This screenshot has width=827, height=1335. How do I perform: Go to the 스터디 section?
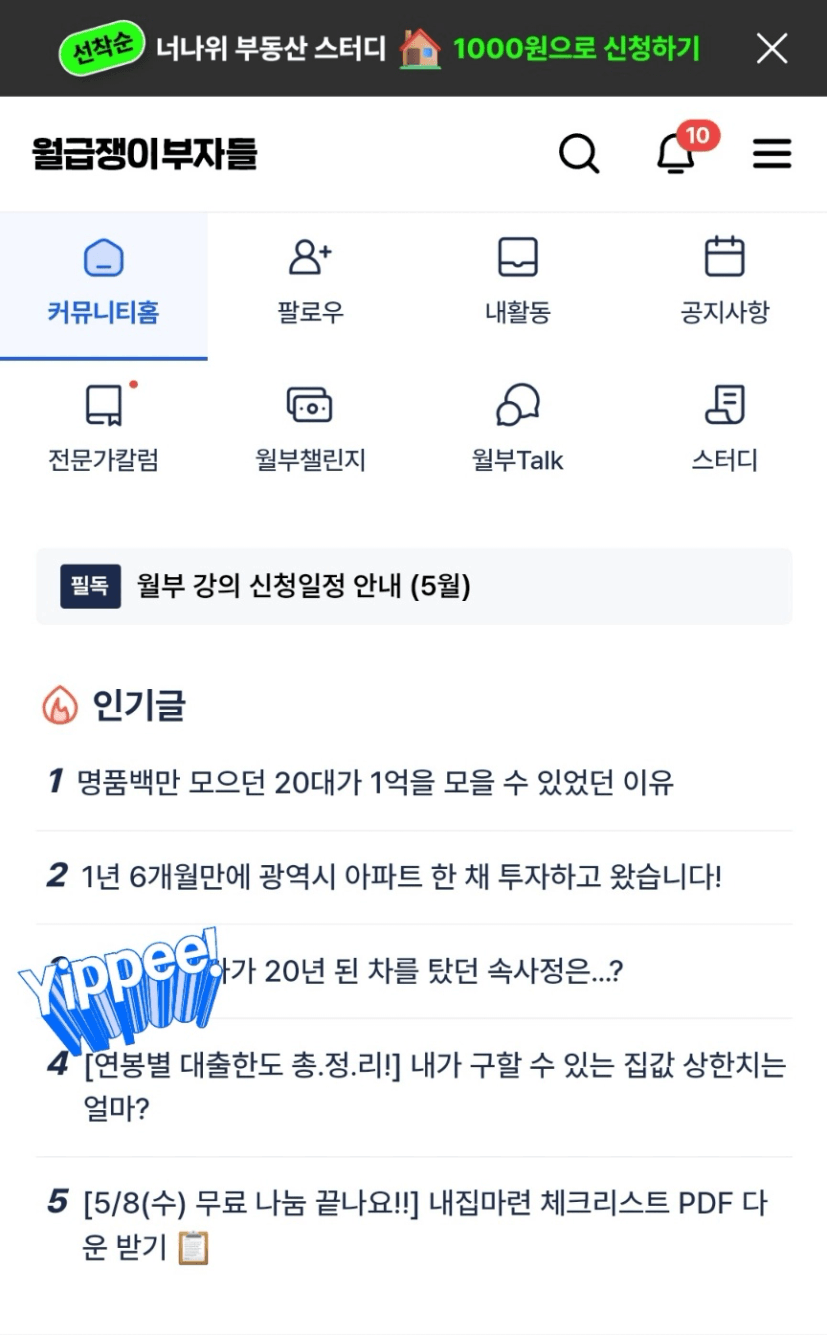pos(724,430)
